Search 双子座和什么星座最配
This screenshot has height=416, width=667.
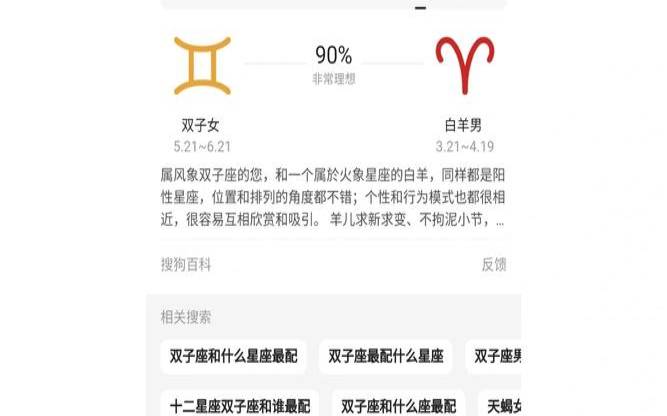pos(233,356)
